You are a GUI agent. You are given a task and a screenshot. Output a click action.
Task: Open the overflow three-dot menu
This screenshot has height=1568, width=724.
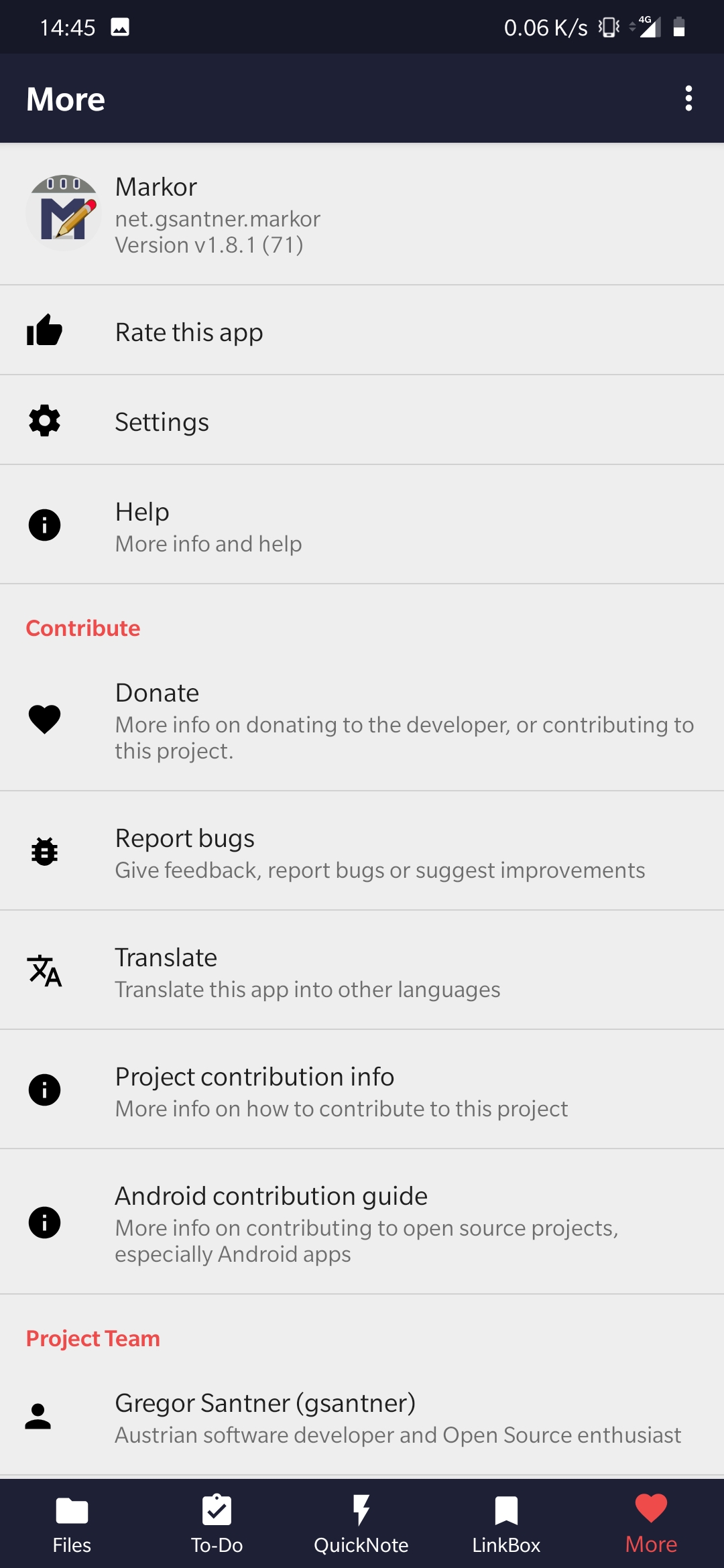(688, 98)
